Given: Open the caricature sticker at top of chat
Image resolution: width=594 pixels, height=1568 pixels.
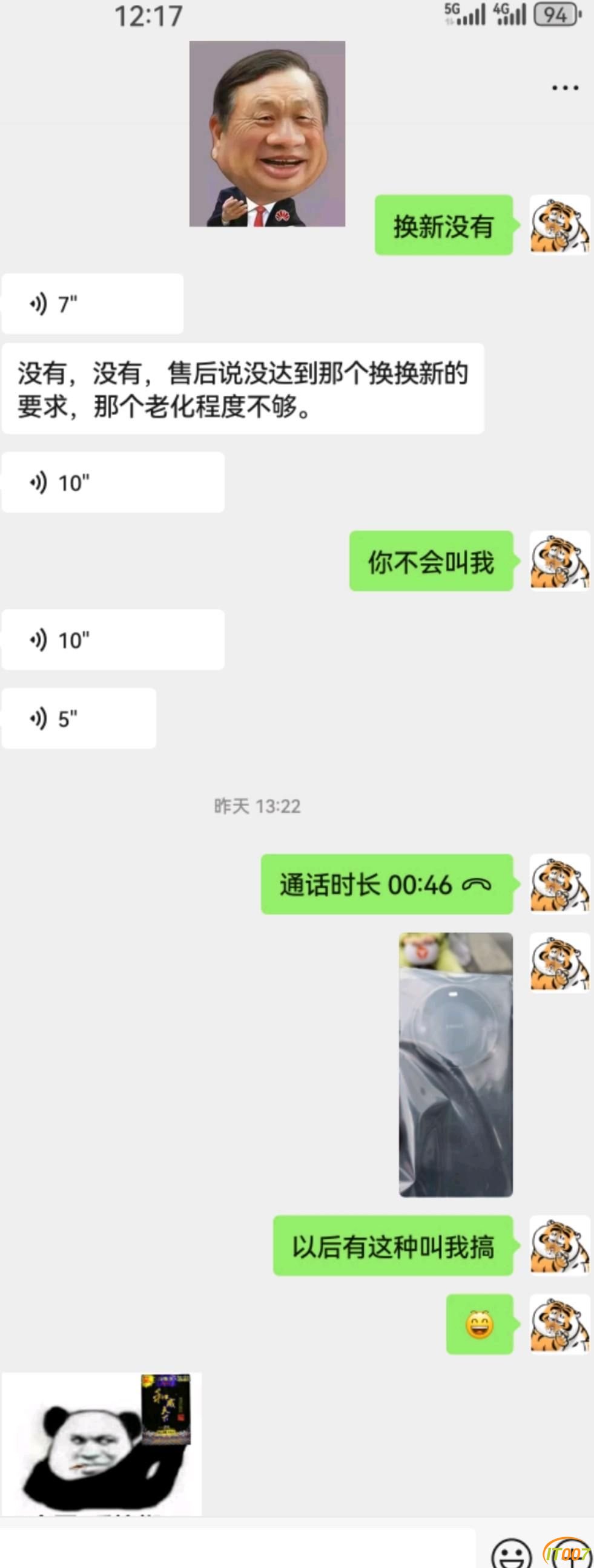Looking at the screenshot, I should [x=267, y=134].
